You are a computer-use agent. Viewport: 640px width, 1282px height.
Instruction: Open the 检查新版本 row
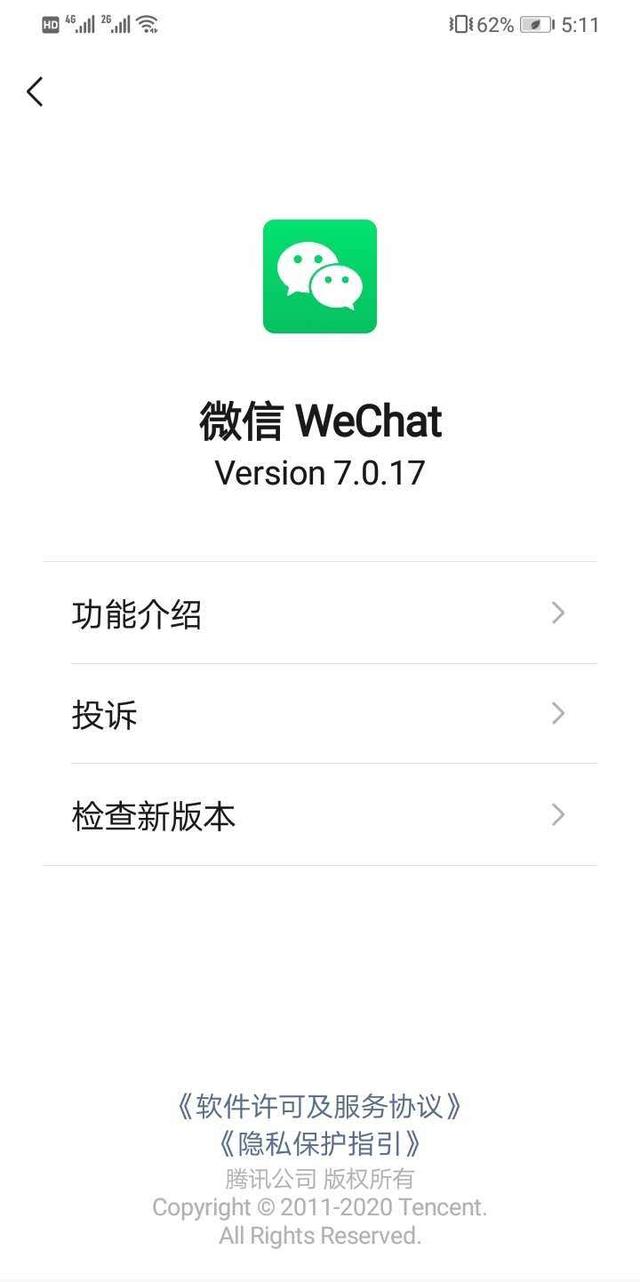320,816
